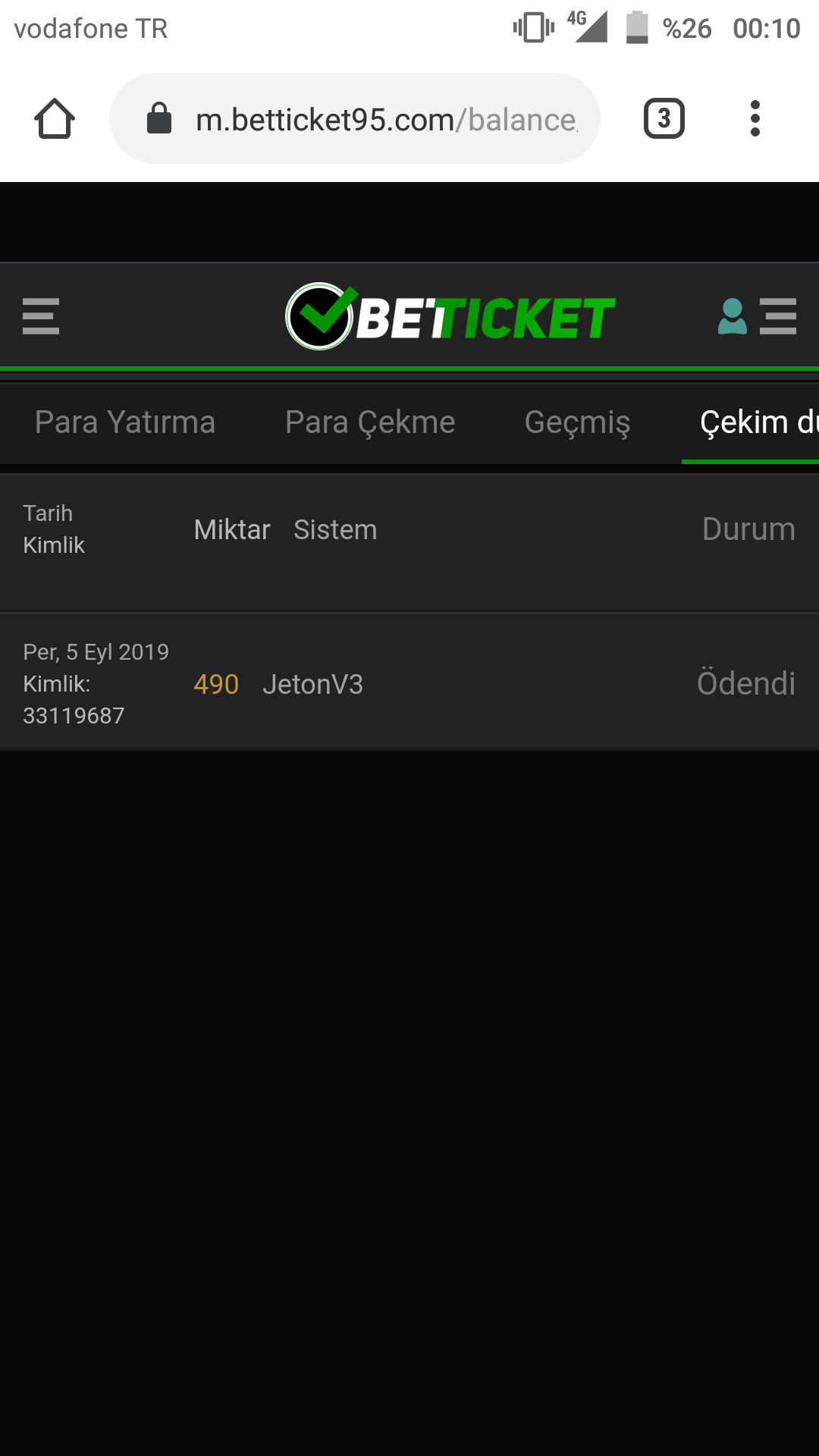Open the Chrome overflow menu
819x1456 pixels.
(x=755, y=119)
